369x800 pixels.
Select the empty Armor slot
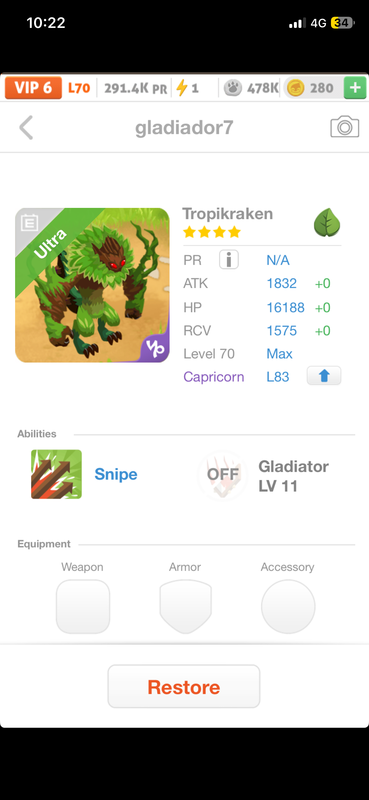click(x=185, y=606)
